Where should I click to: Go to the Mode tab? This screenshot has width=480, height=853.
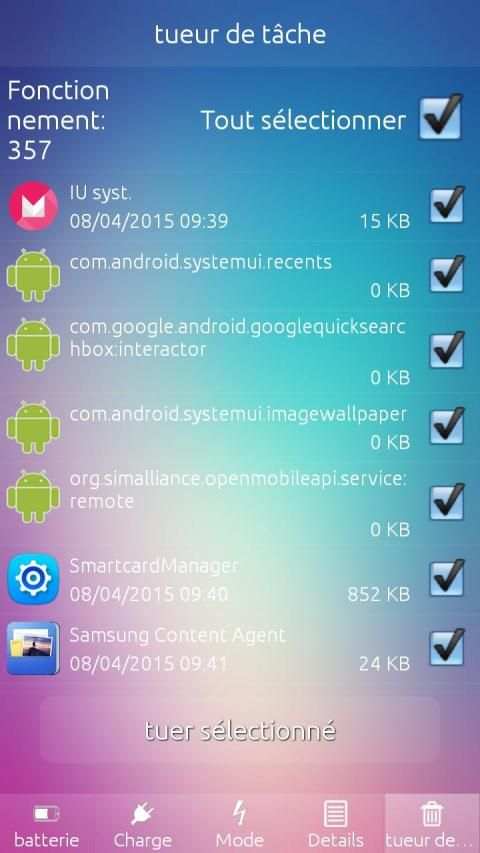point(239,824)
